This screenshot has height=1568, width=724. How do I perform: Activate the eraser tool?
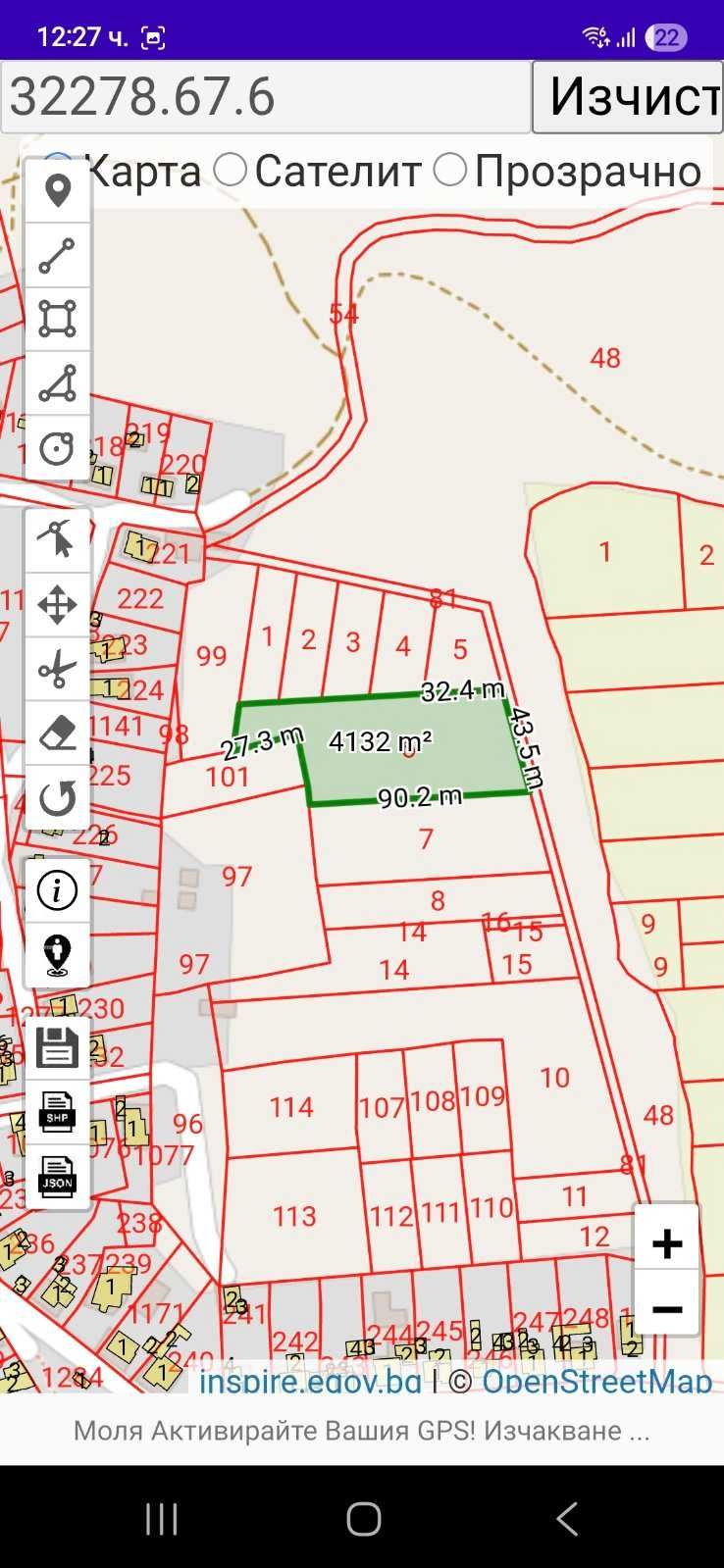click(x=58, y=733)
